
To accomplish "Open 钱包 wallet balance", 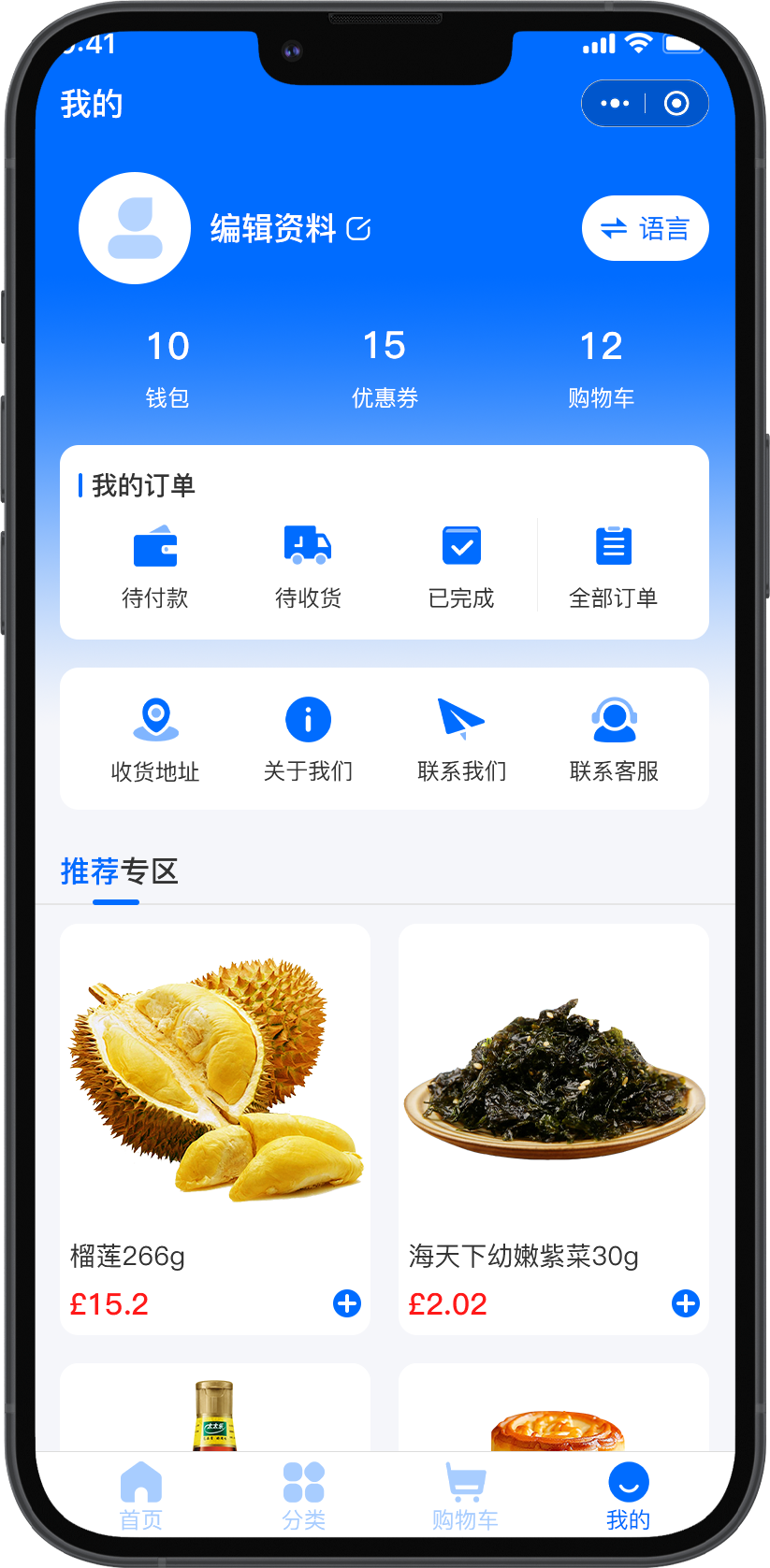I will [167, 368].
